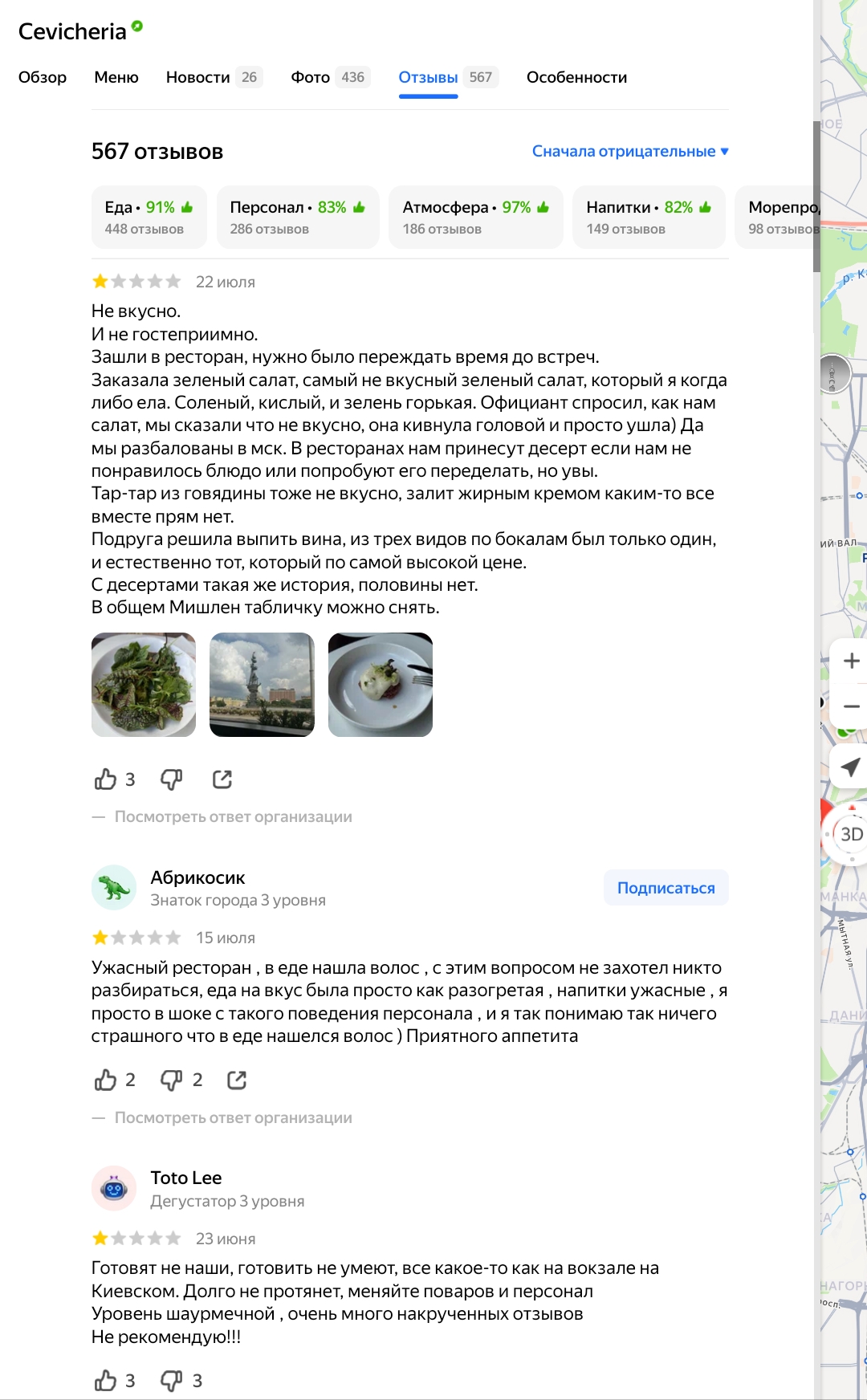The height and width of the screenshot is (1400, 867).
Task: Open the monument photo in the review
Action: tap(262, 685)
